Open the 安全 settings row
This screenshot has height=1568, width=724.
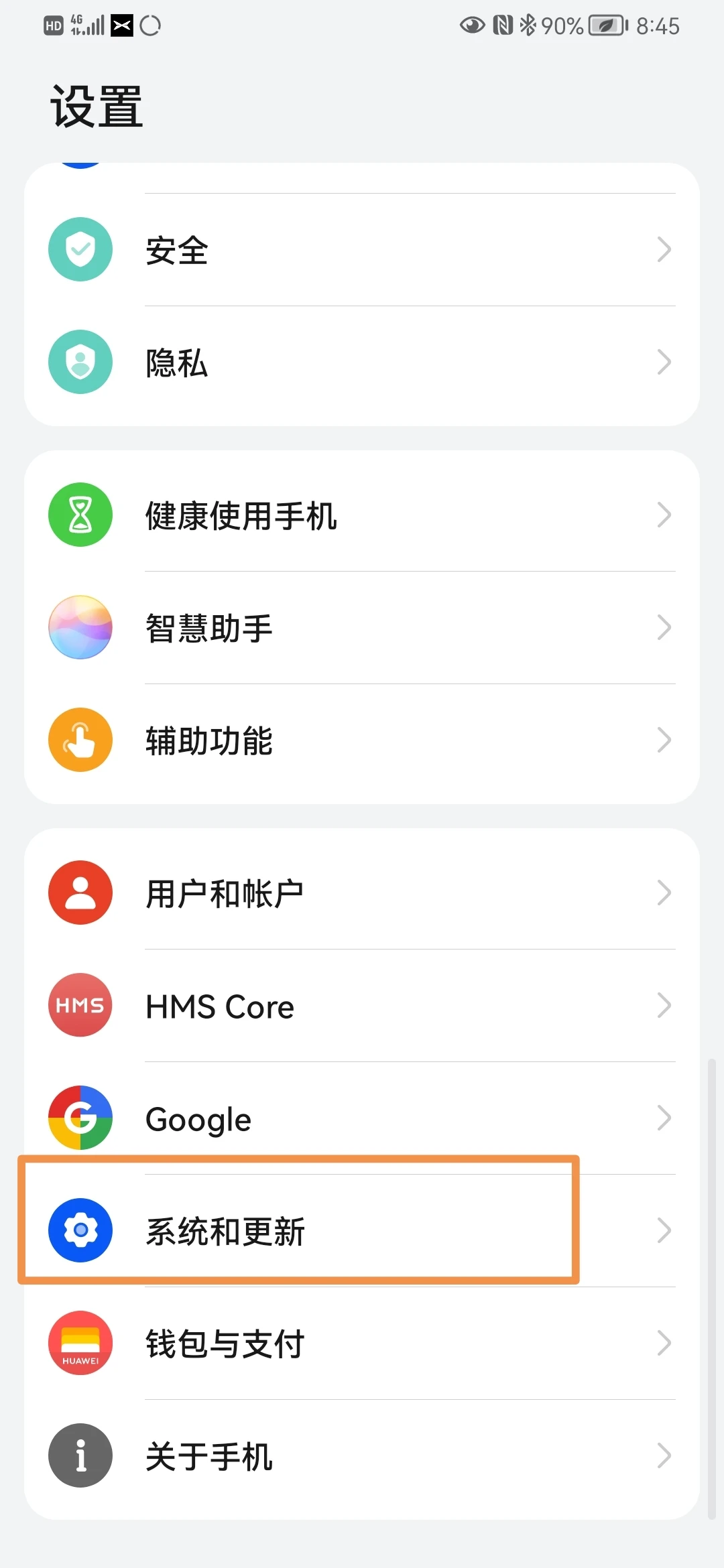(x=362, y=250)
